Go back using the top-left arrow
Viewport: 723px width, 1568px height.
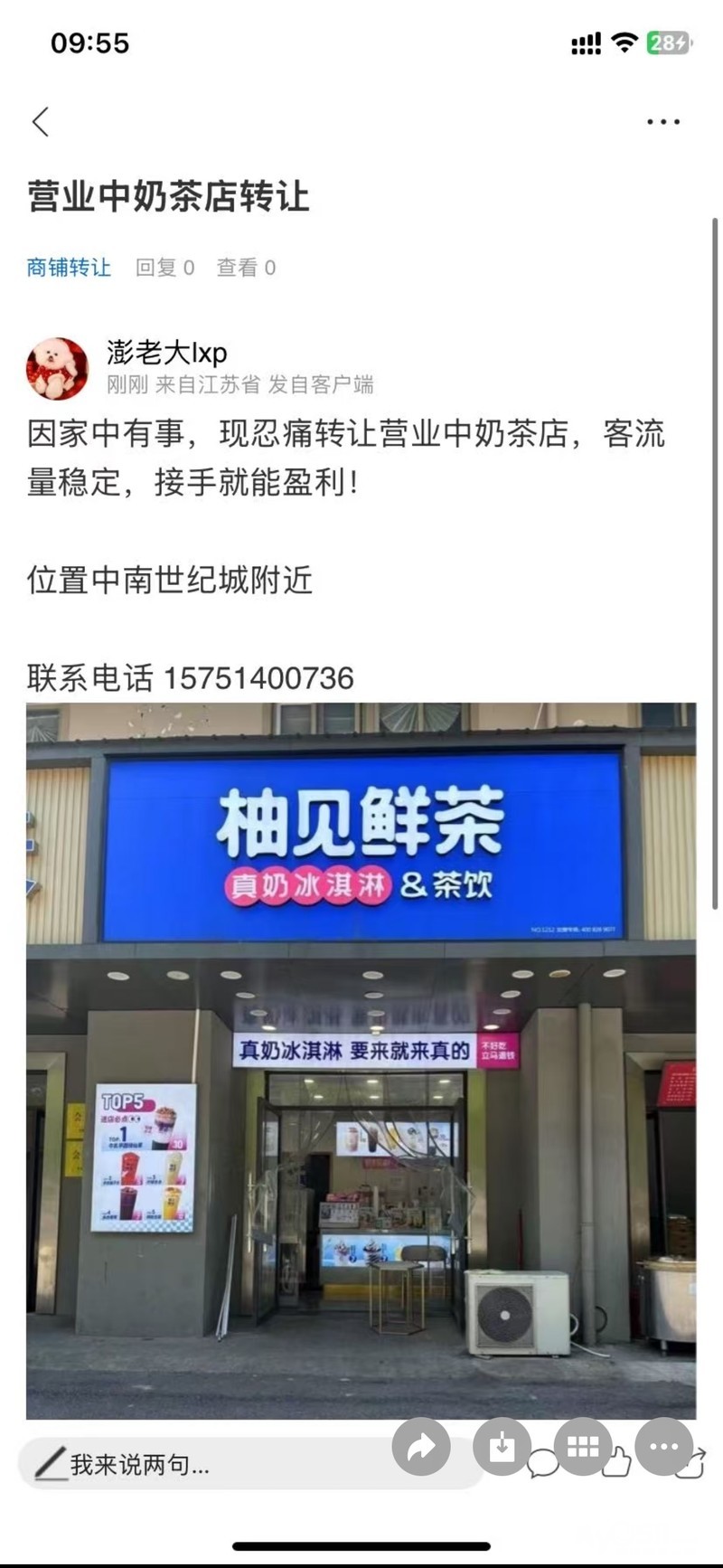(41, 122)
